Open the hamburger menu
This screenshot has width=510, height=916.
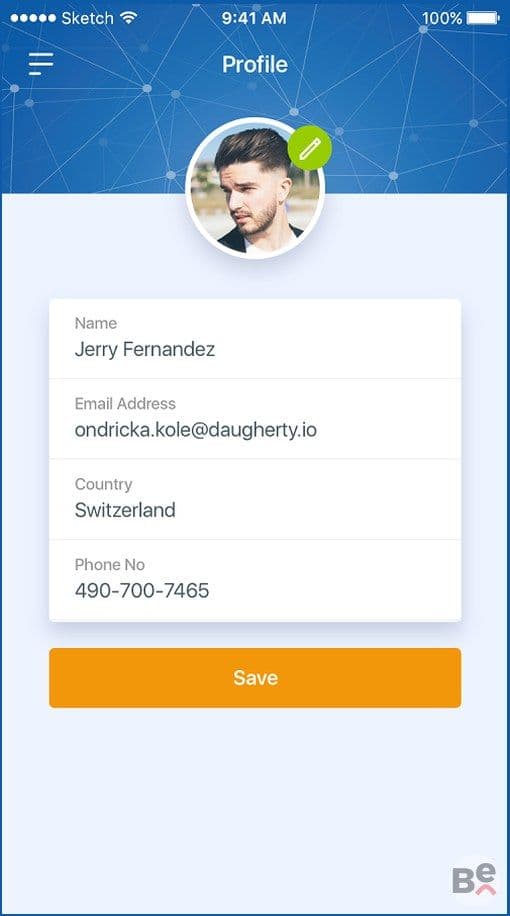click(x=41, y=63)
